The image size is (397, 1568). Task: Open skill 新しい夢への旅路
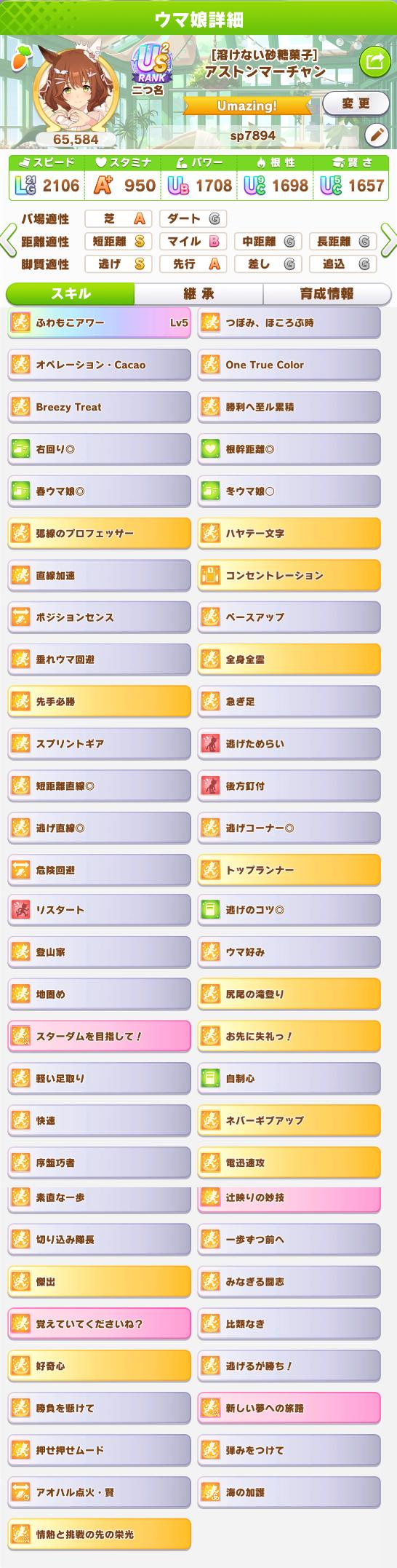[x=289, y=1408]
